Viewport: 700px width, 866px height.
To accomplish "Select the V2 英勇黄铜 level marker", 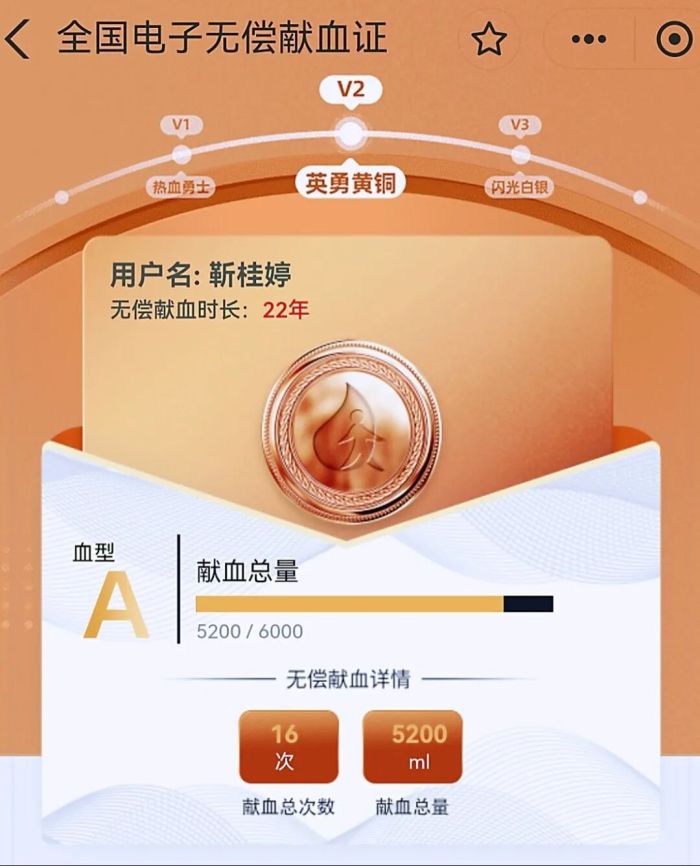I will tap(351, 132).
